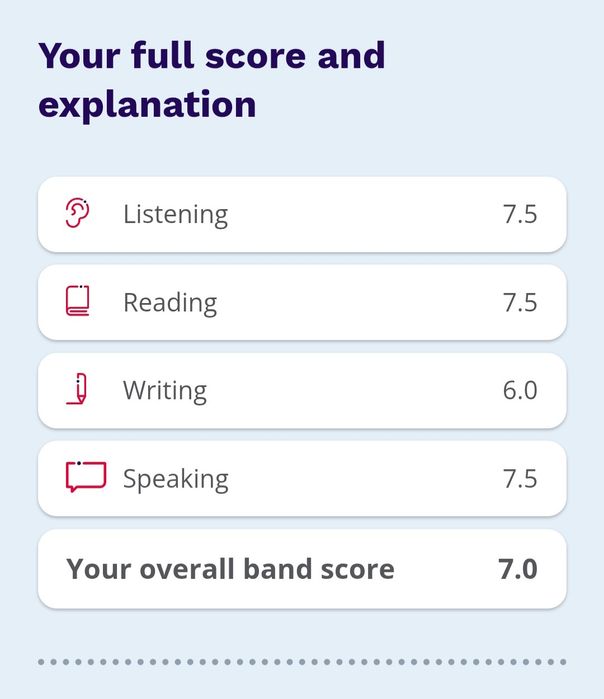
Task: Open the overall band score card
Action: tap(301, 569)
